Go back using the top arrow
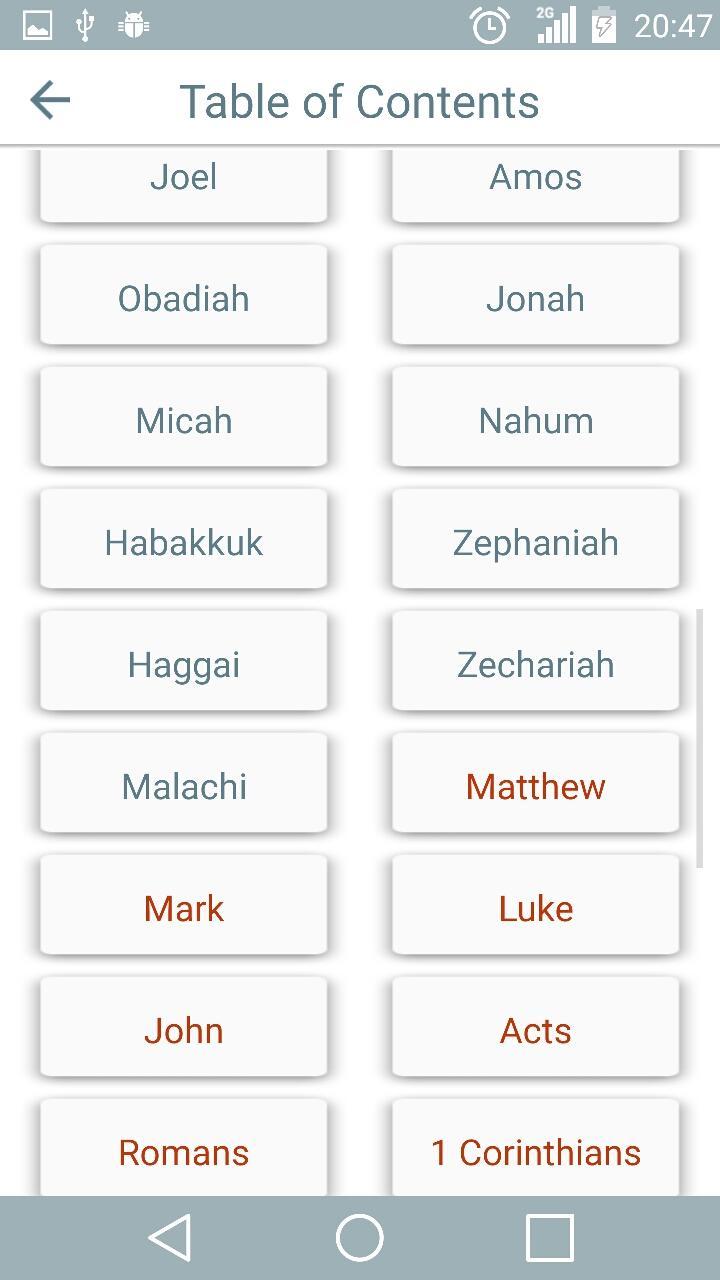Viewport: 720px width, 1280px height. point(50,100)
